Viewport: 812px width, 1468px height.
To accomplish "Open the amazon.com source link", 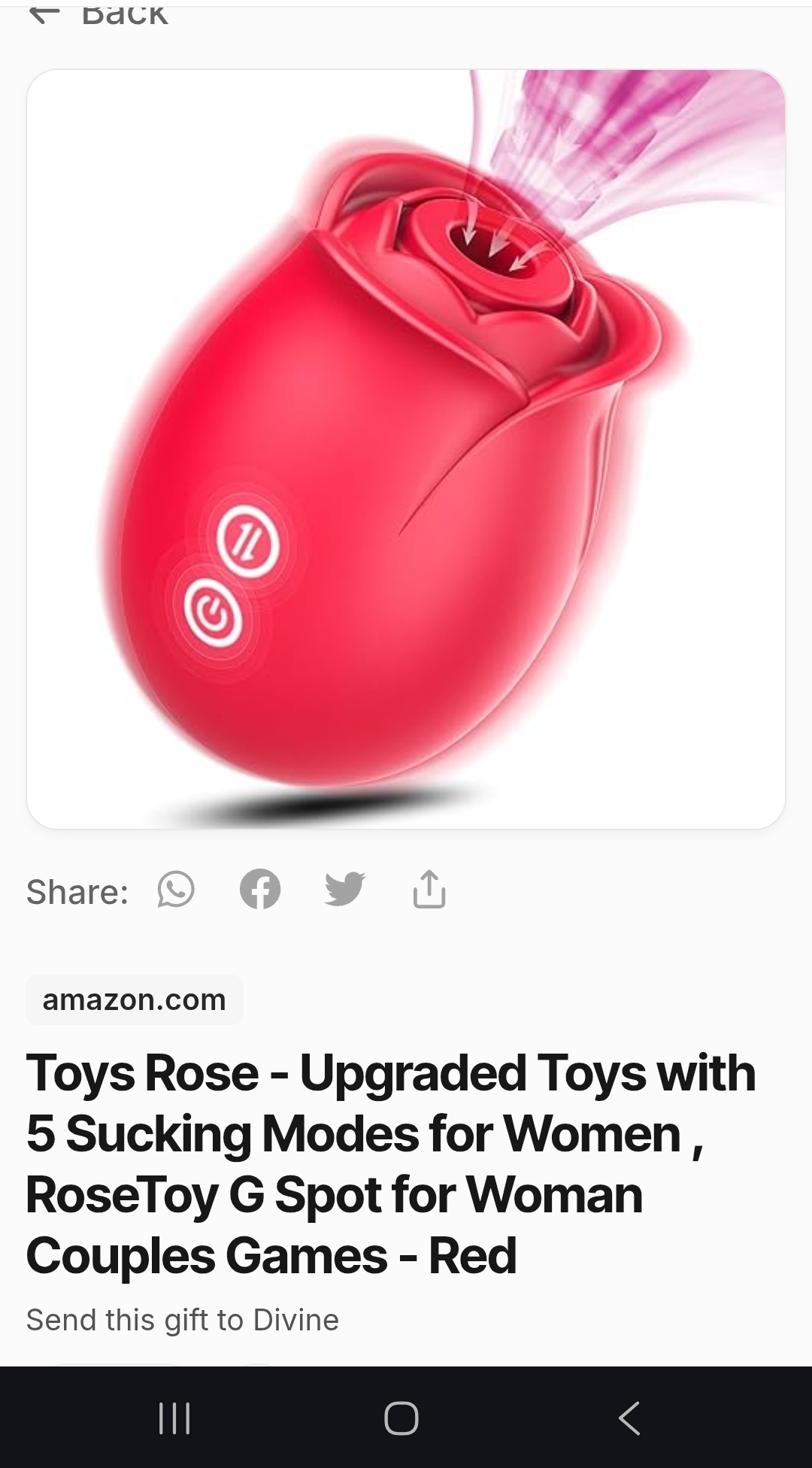I will coord(135,1000).
